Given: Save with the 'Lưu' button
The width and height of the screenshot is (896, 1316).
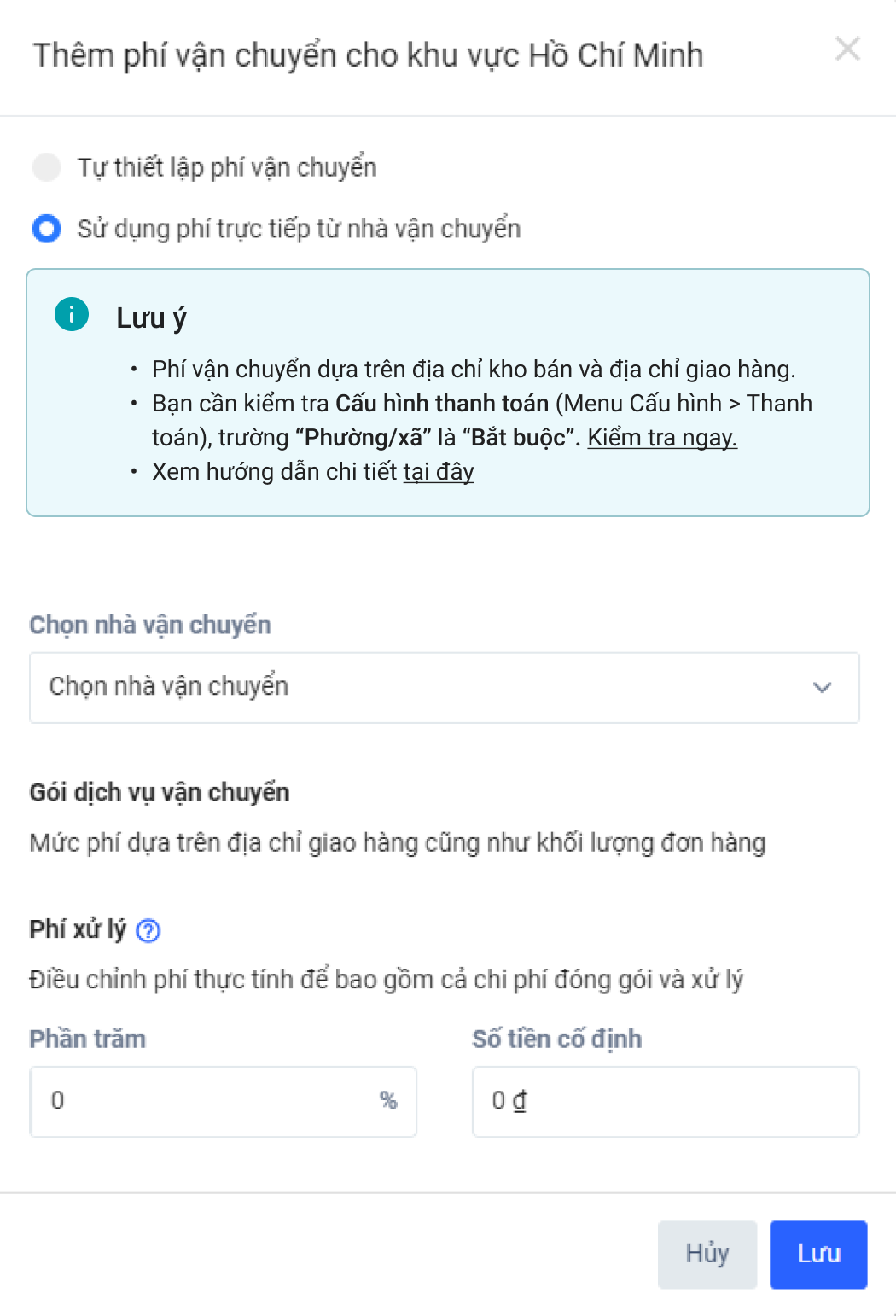Looking at the screenshot, I should click(818, 1254).
